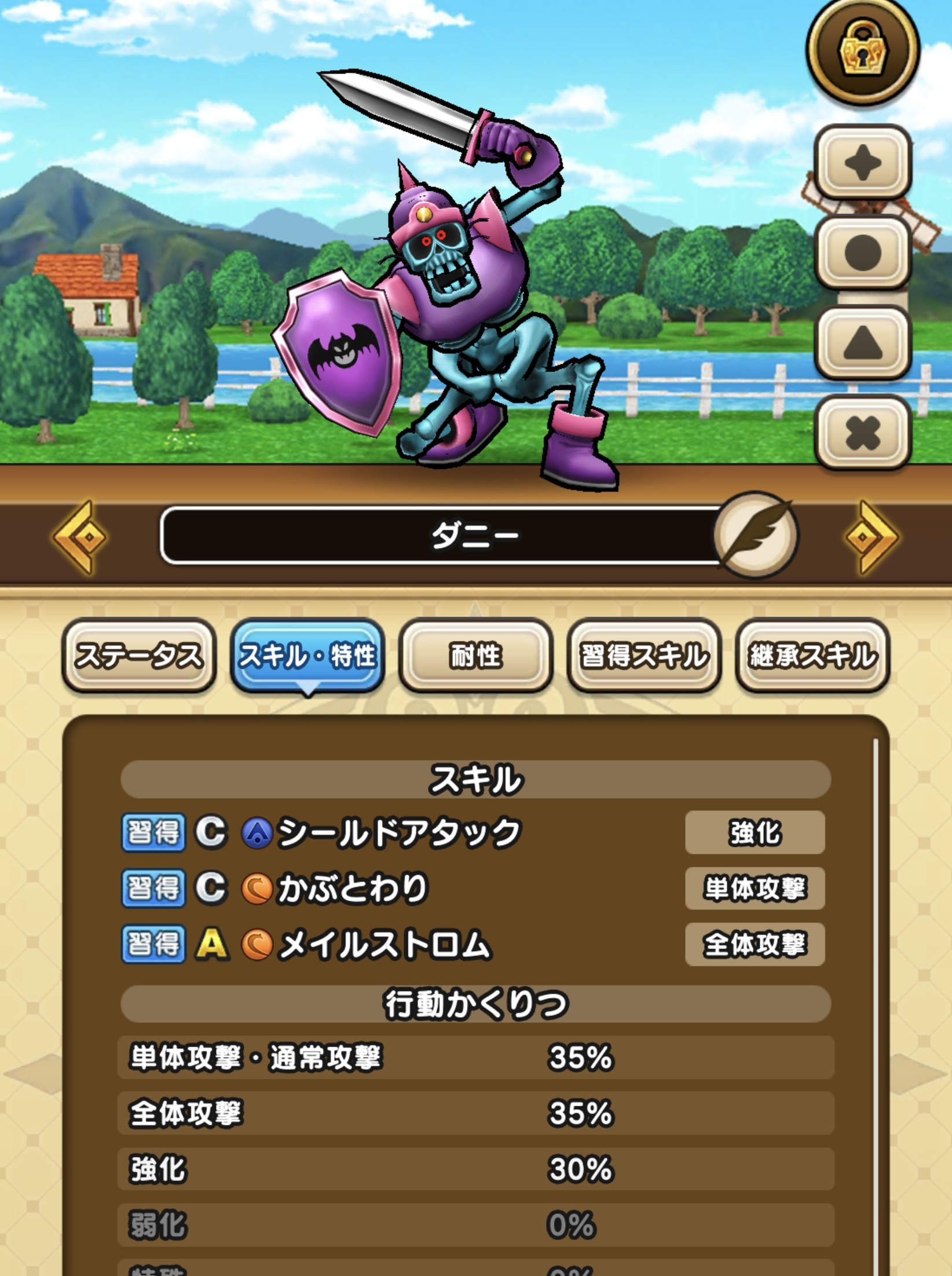Switch to the 習得スキル tab
The image size is (952, 1276).
644,655
